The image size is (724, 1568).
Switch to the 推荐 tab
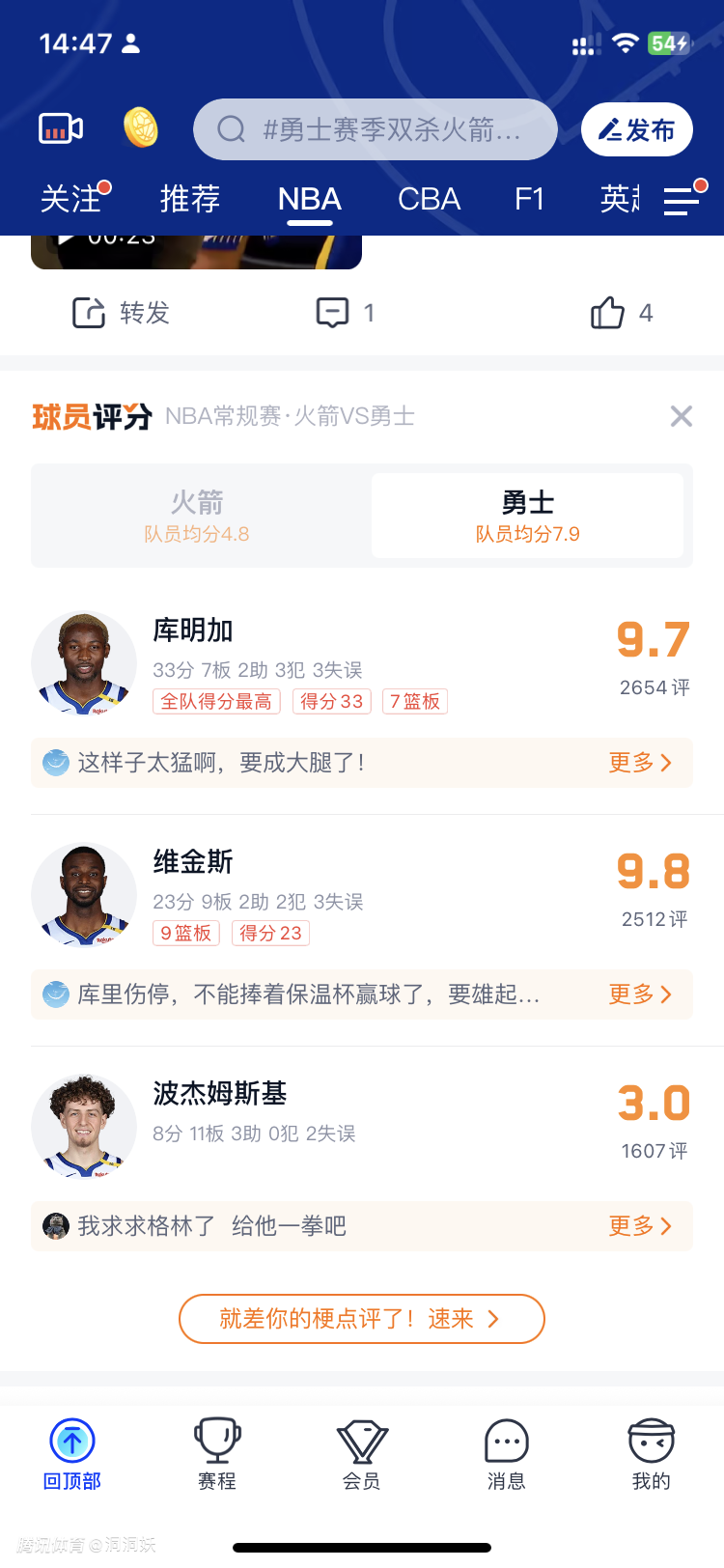[190, 199]
